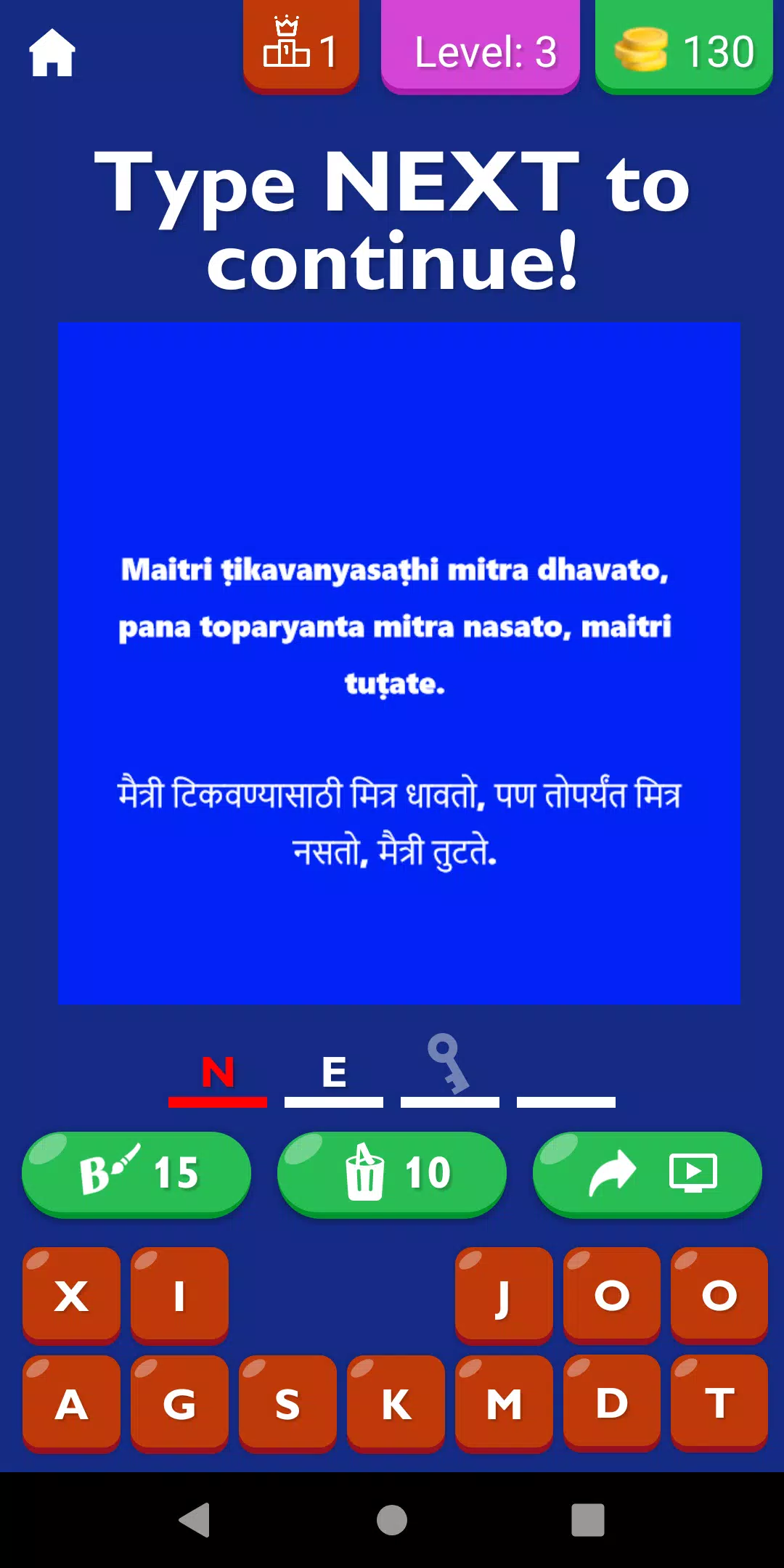784x1568 pixels.
Task: Pick the letter J tile
Action: pyautogui.click(x=503, y=1295)
